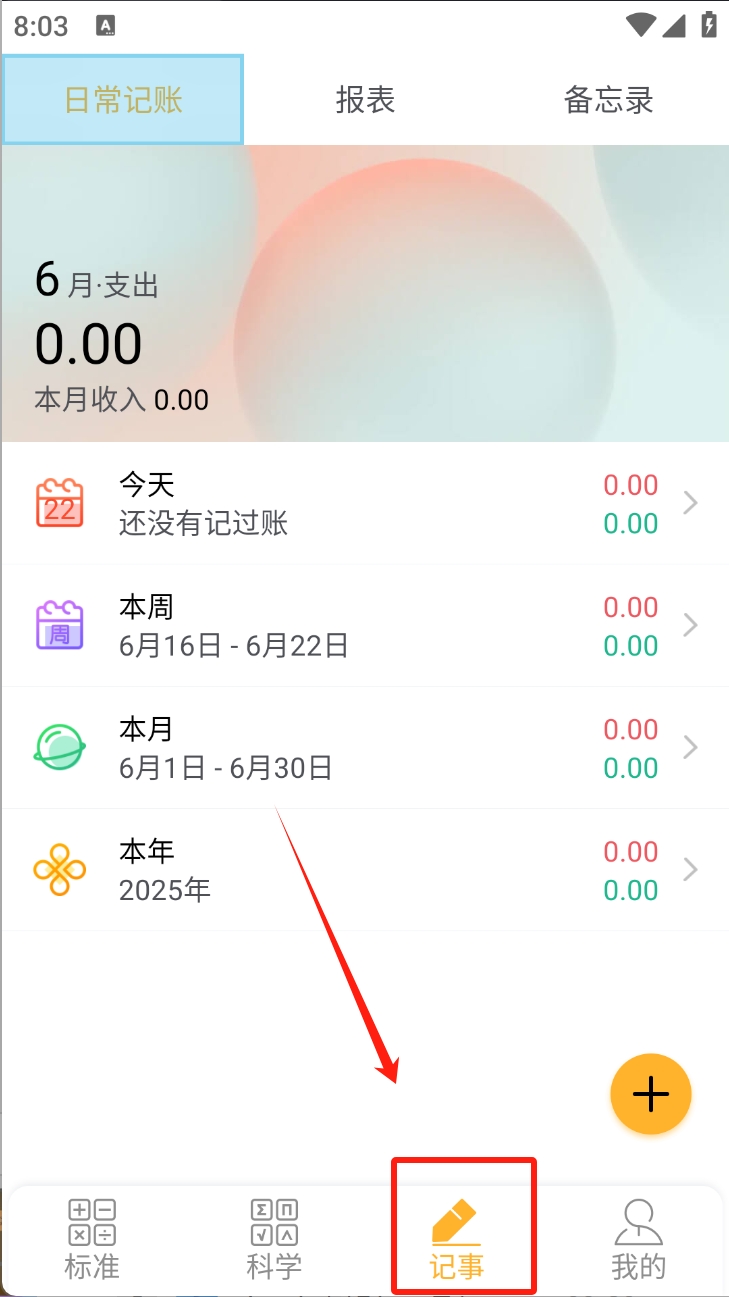The width and height of the screenshot is (729, 1297).
Task: View the 本月 records row
Action: point(364,748)
